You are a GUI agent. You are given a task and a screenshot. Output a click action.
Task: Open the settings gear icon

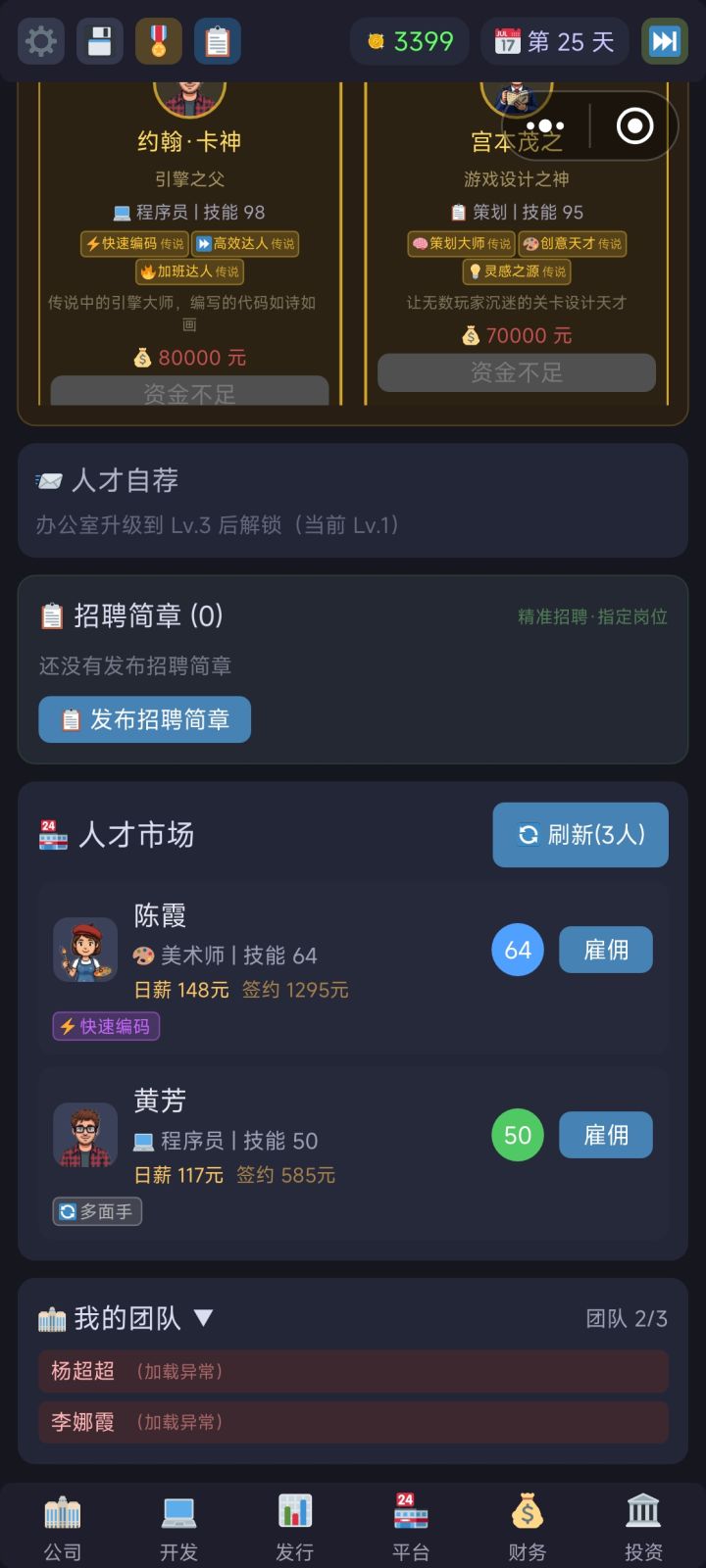click(x=40, y=41)
